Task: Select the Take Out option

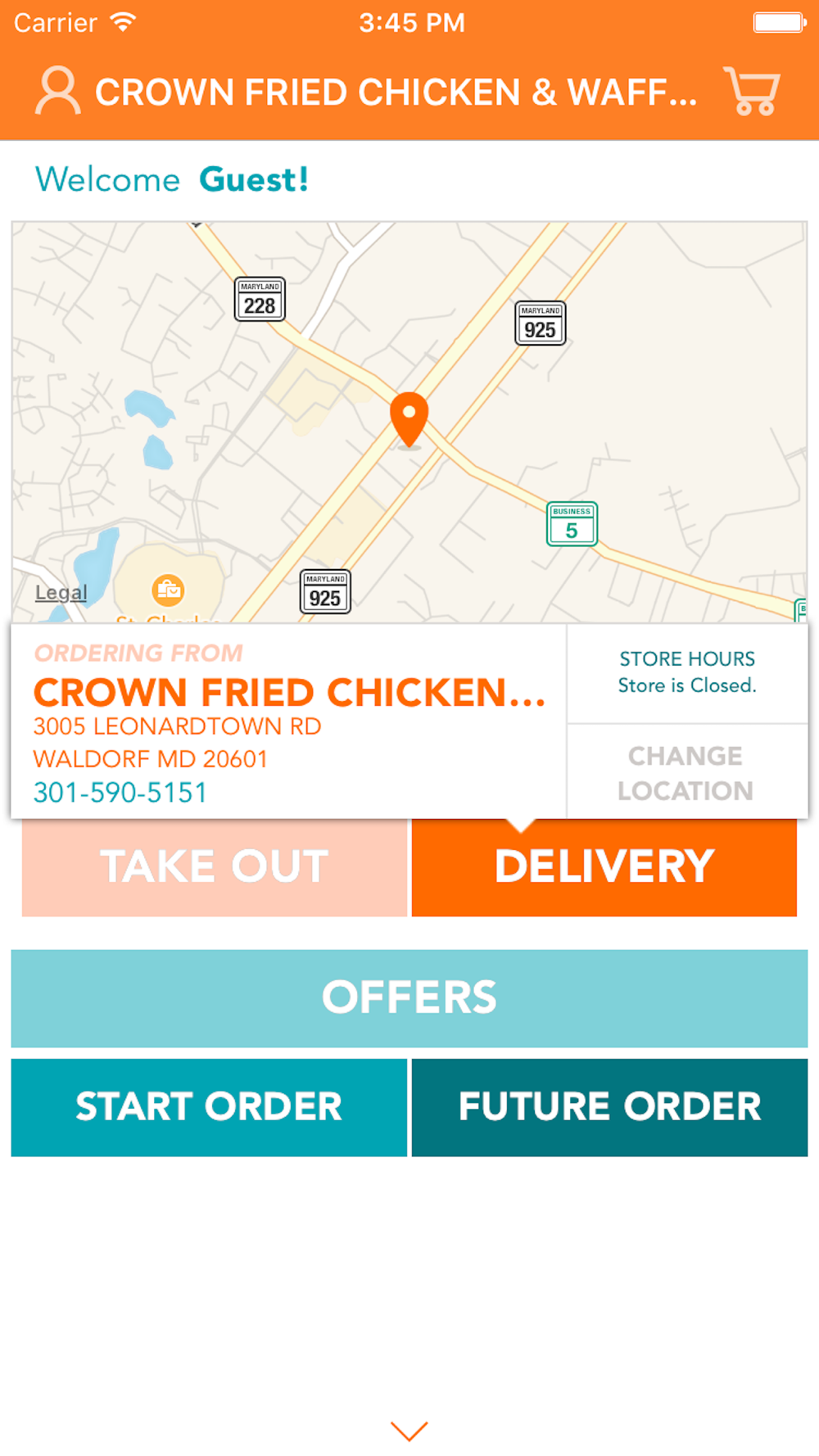Action: pos(215,866)
